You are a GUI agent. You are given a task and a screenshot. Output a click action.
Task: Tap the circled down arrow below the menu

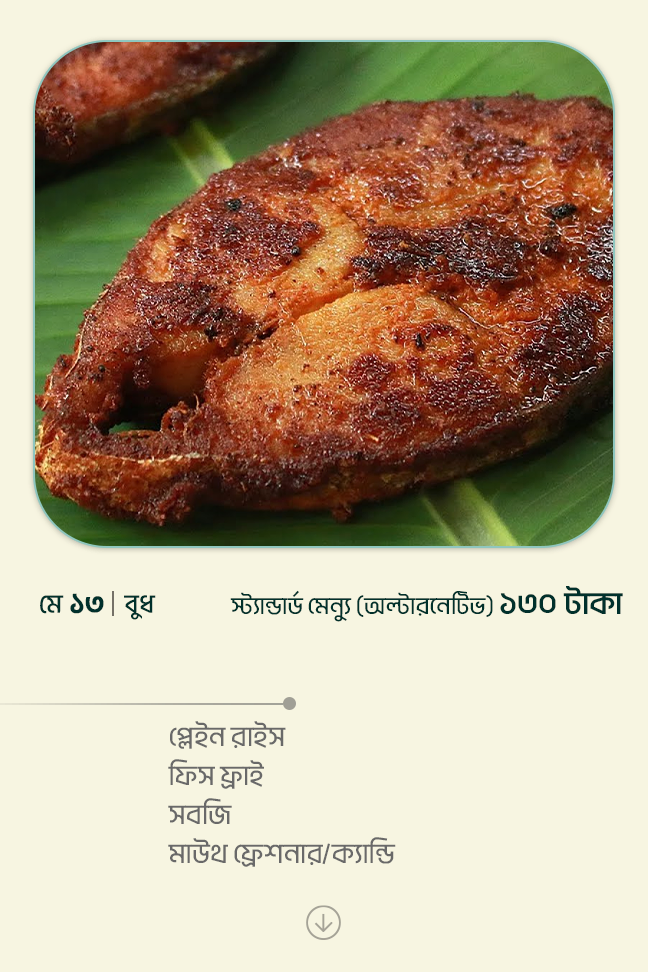323,922
